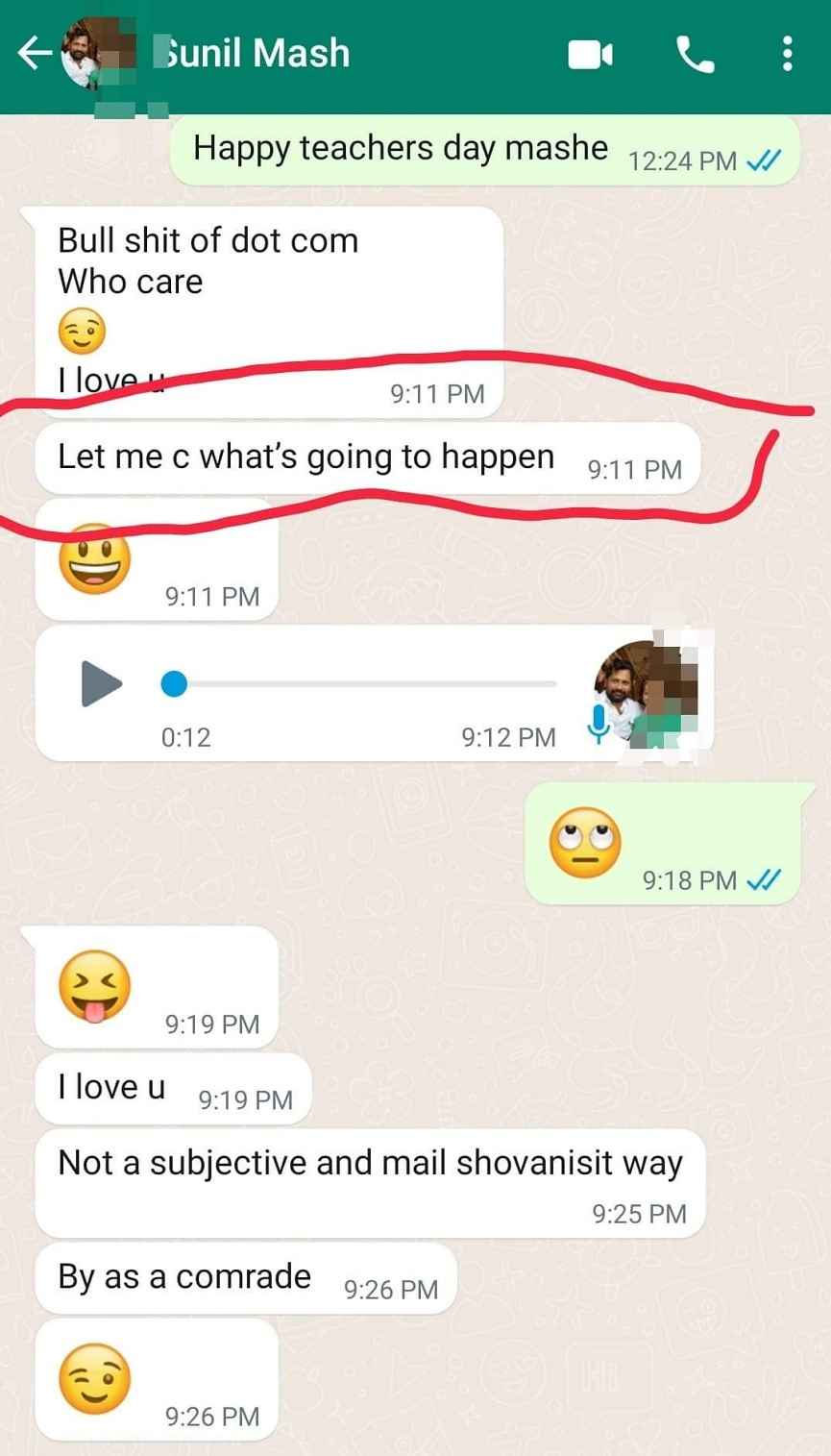Image resolution: width=831 pixels, height=1456 pixels.
Task: Open the overflow menu
Action: coord(787,55)
